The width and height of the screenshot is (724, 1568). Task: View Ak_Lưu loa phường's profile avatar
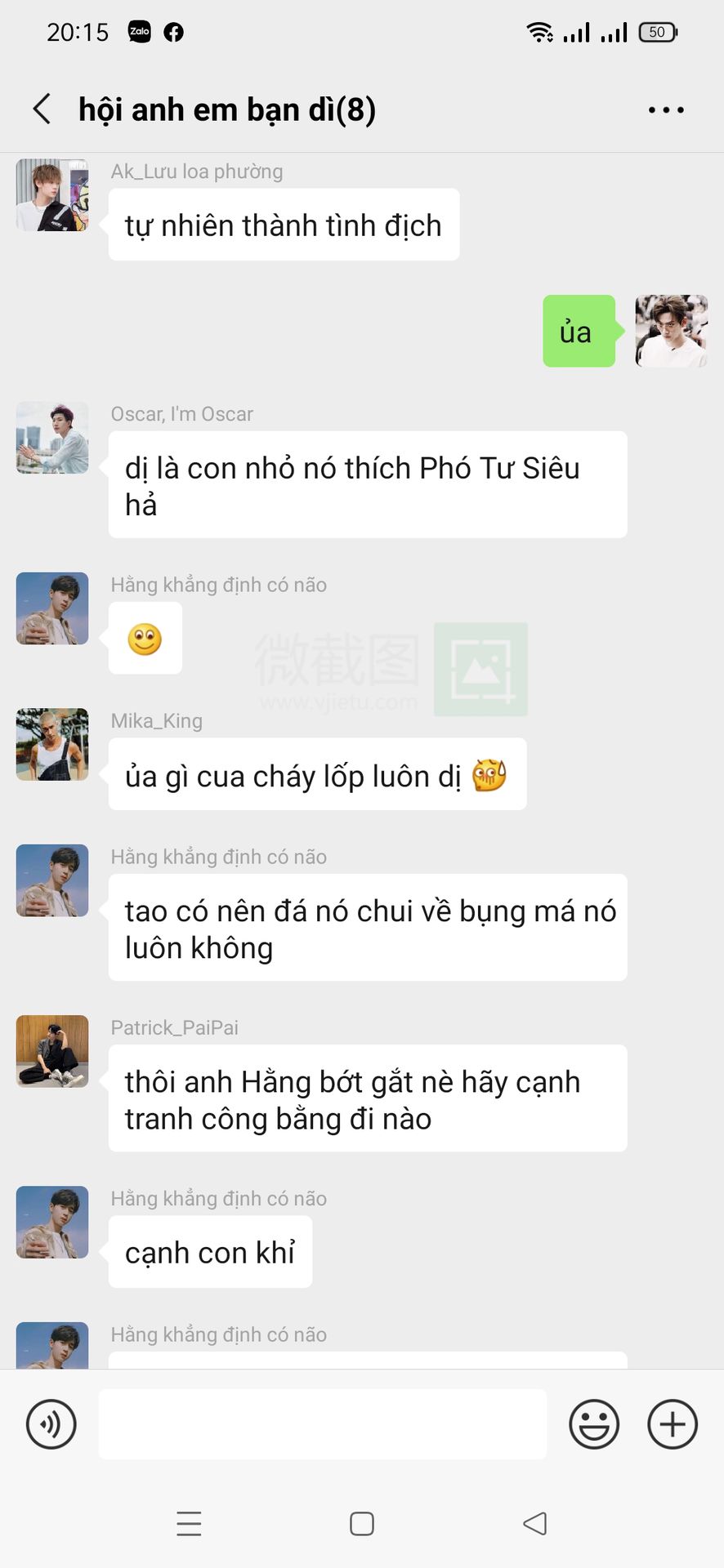(52, 195)
